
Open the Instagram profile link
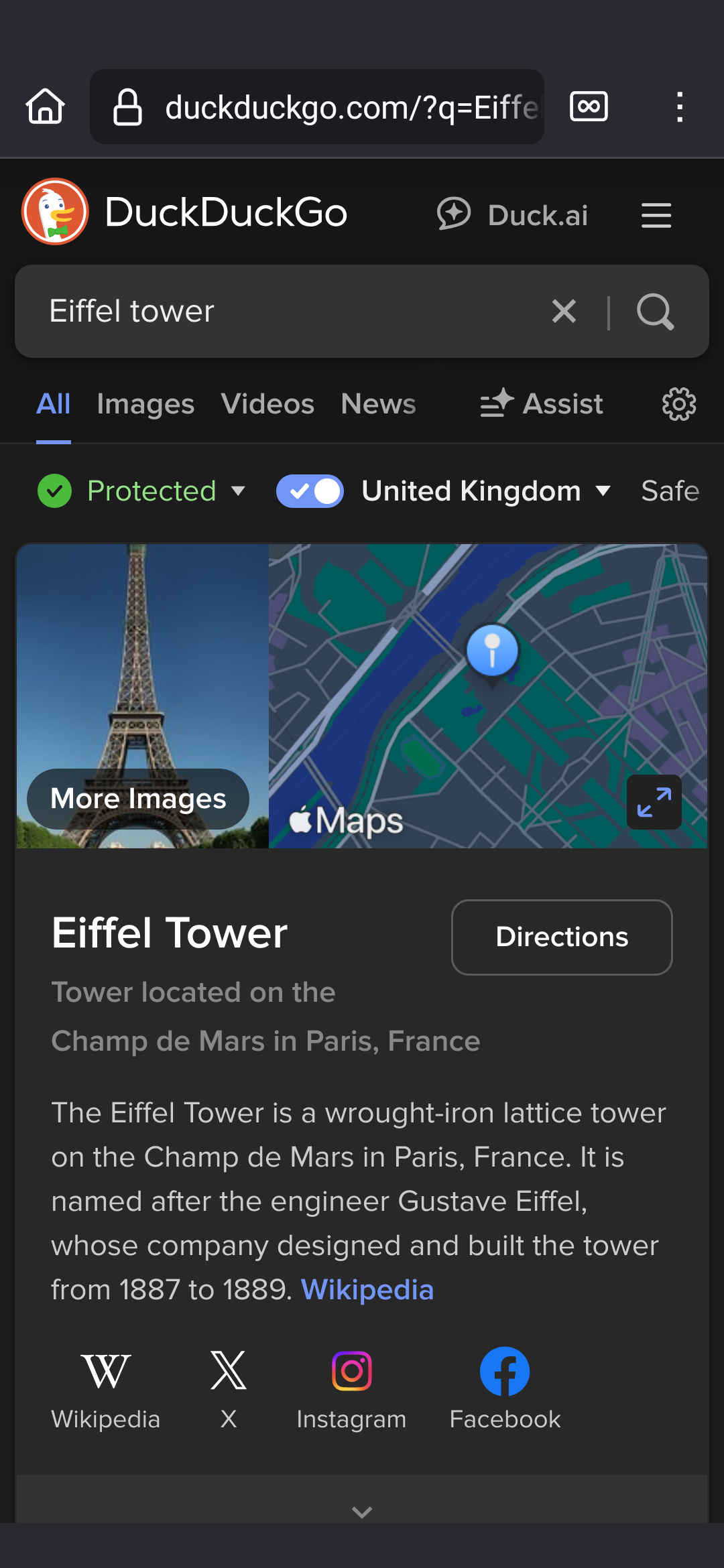click(351, 1390)
